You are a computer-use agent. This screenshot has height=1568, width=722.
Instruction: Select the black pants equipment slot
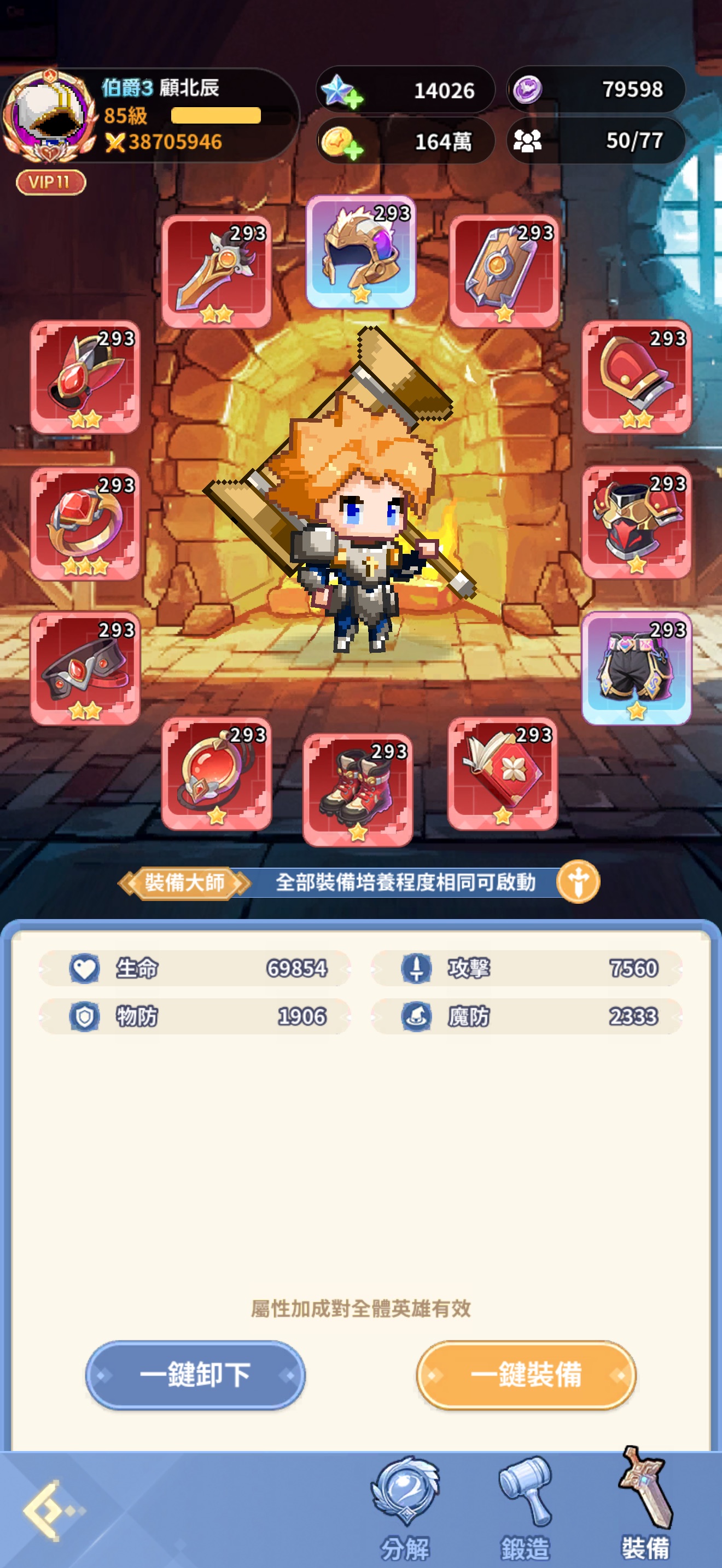click(636, 668)
